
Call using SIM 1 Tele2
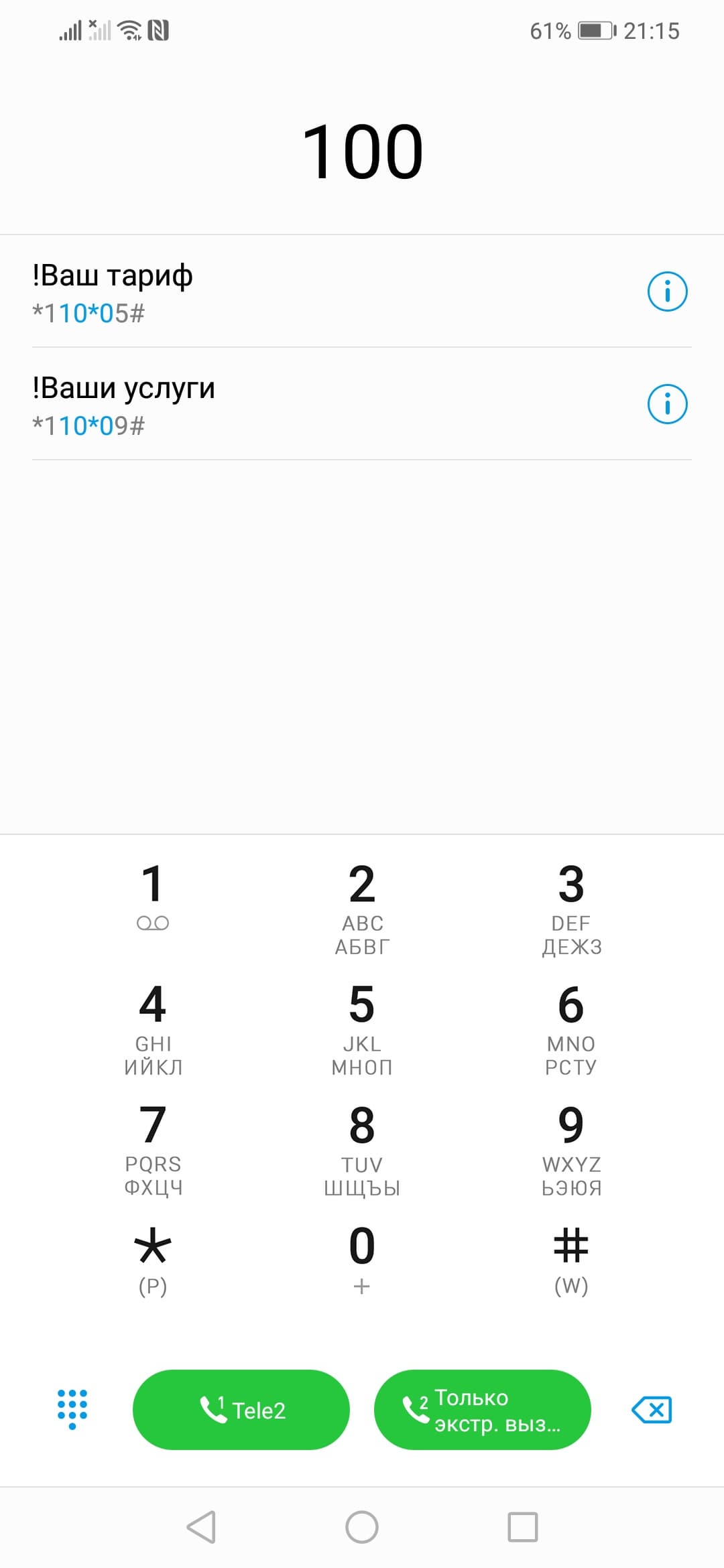[241, 1410]
